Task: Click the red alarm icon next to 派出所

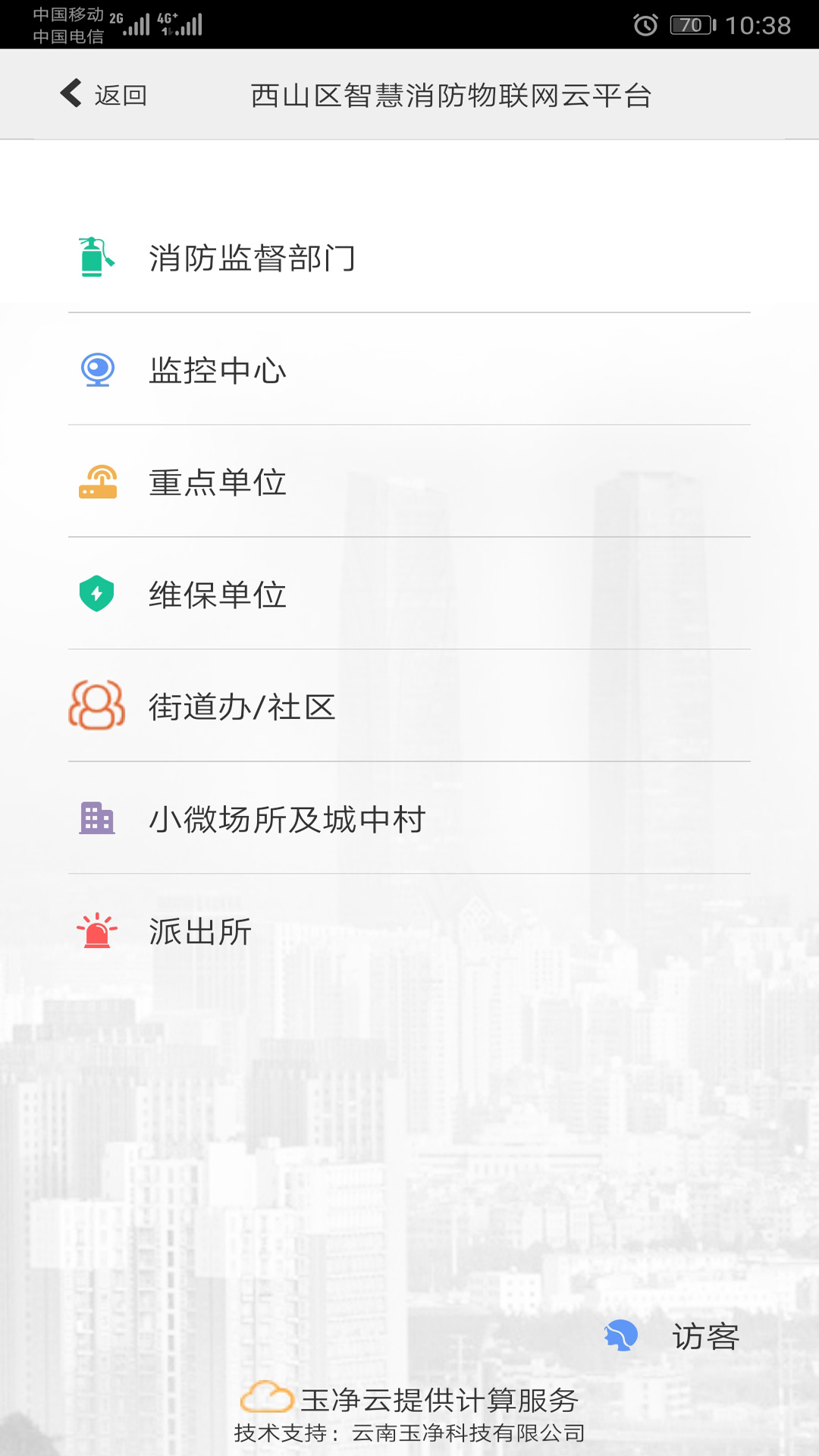Action: pos(96,932)
